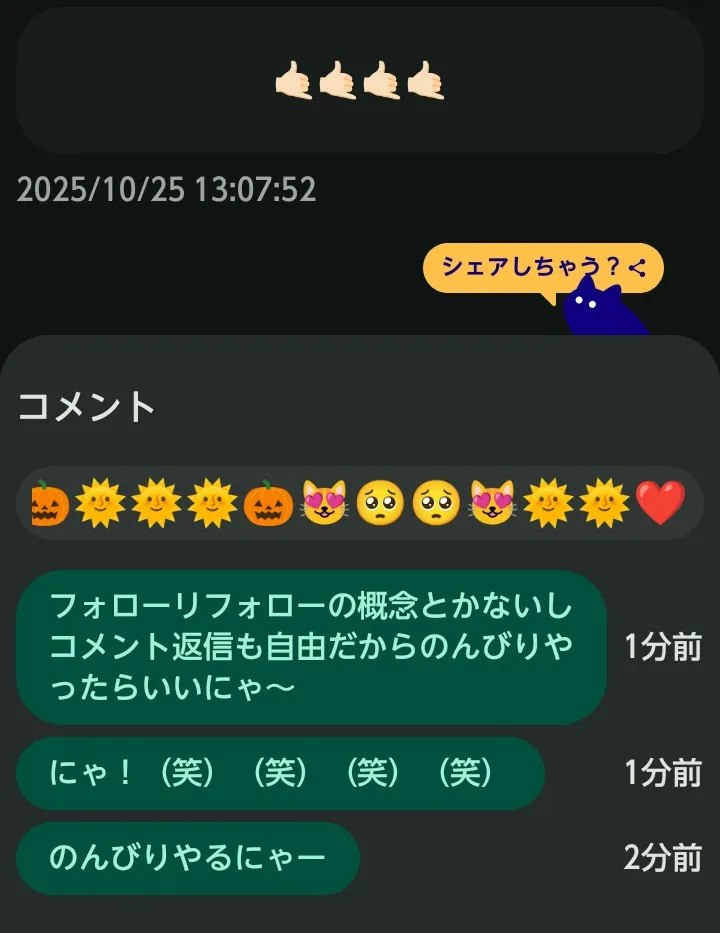The height and width of the screenshot is (933, 720).
Task: Open the のんびりやるにゃー comment
Action: 188,858
